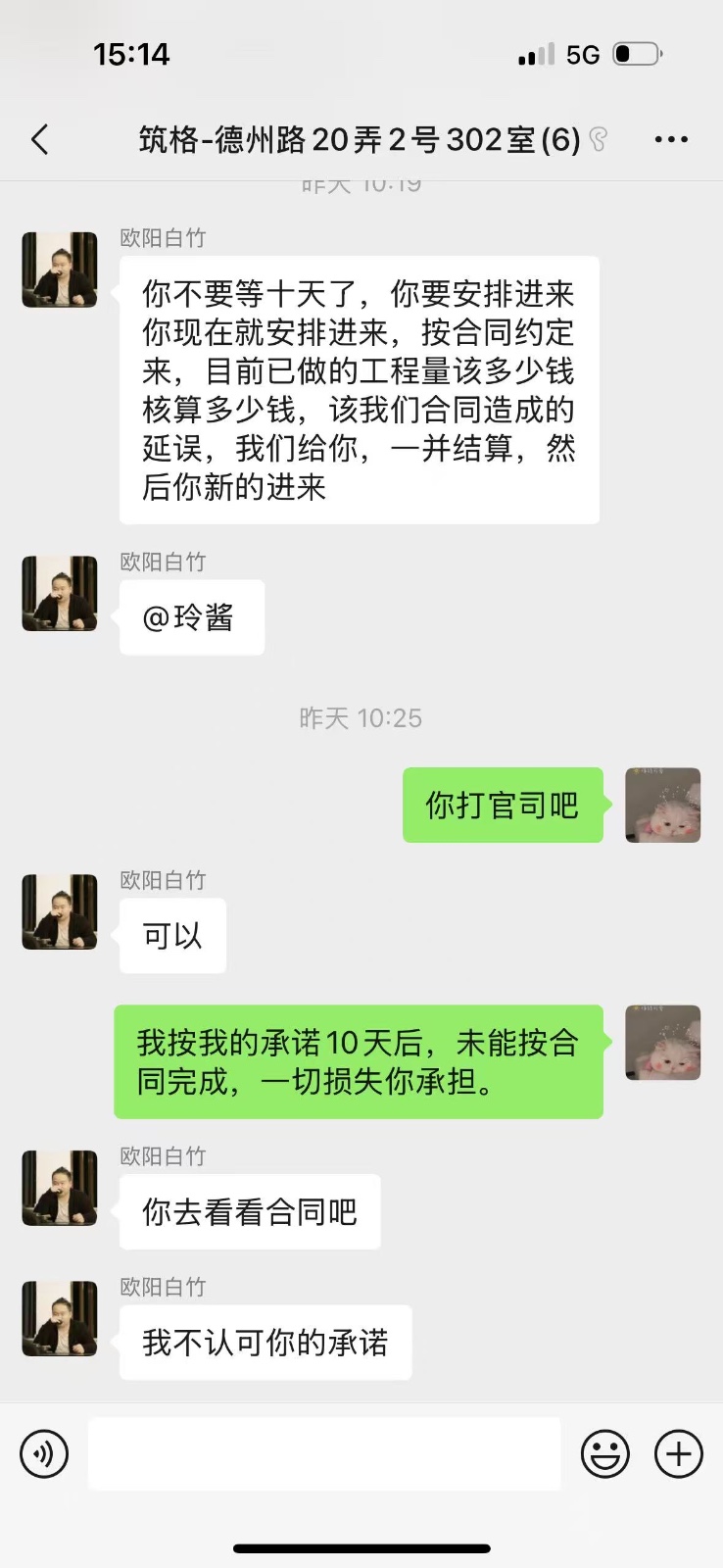The width and height of the screenshot is (723, 1568).
Task: Go back to the chat list
Action: [x=40, y=140]
